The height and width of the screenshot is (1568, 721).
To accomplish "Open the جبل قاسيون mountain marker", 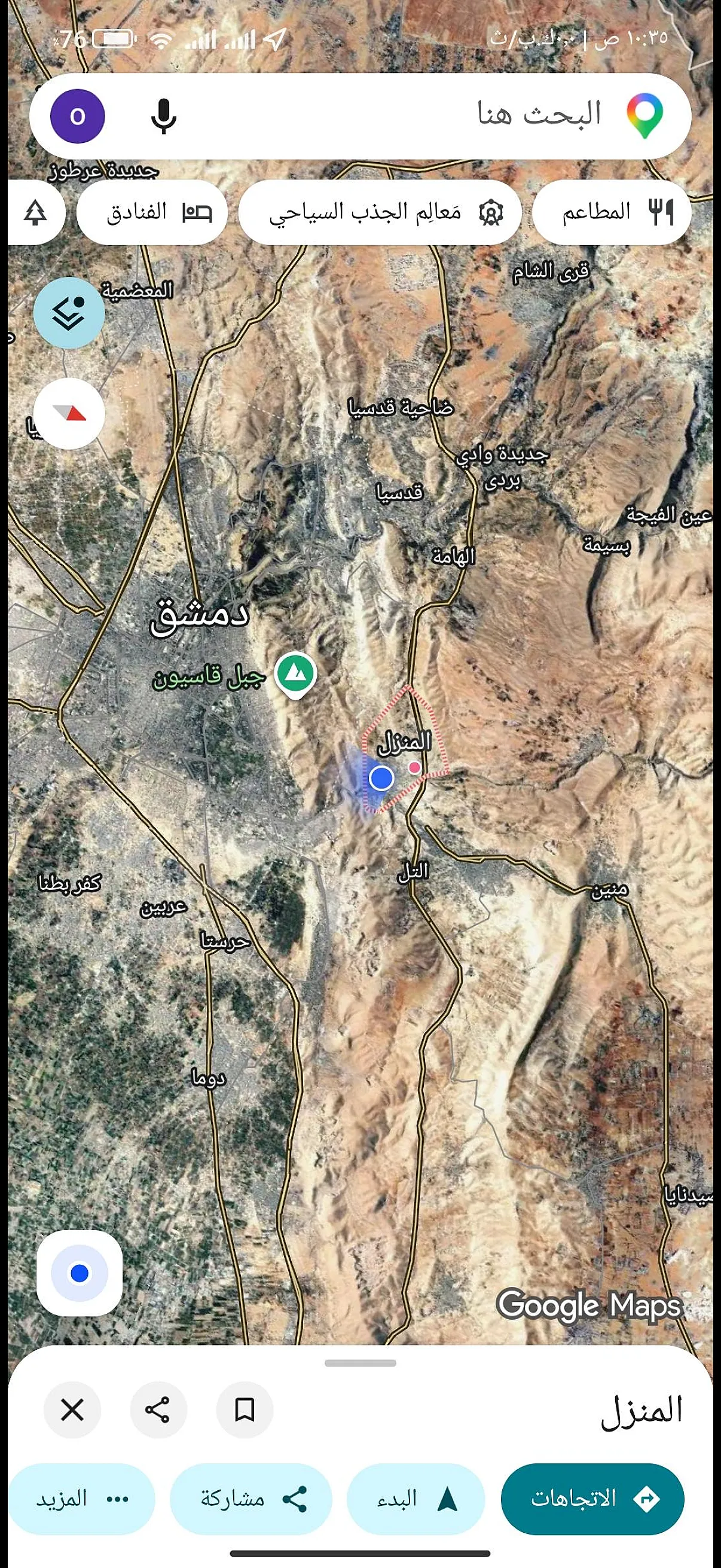I will [295, 675].
